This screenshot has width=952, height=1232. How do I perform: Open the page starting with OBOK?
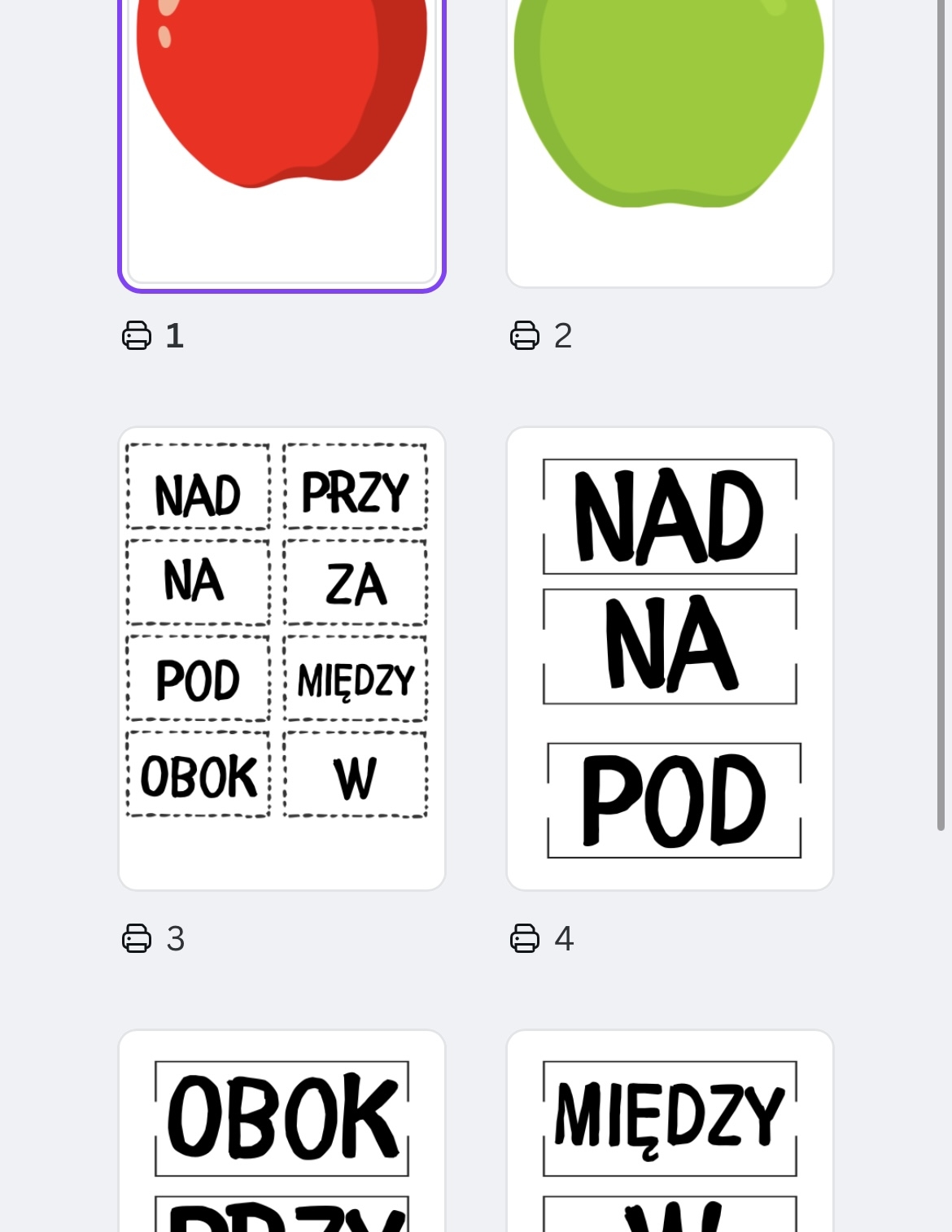pyautogui.click(x=282, y=1131)
